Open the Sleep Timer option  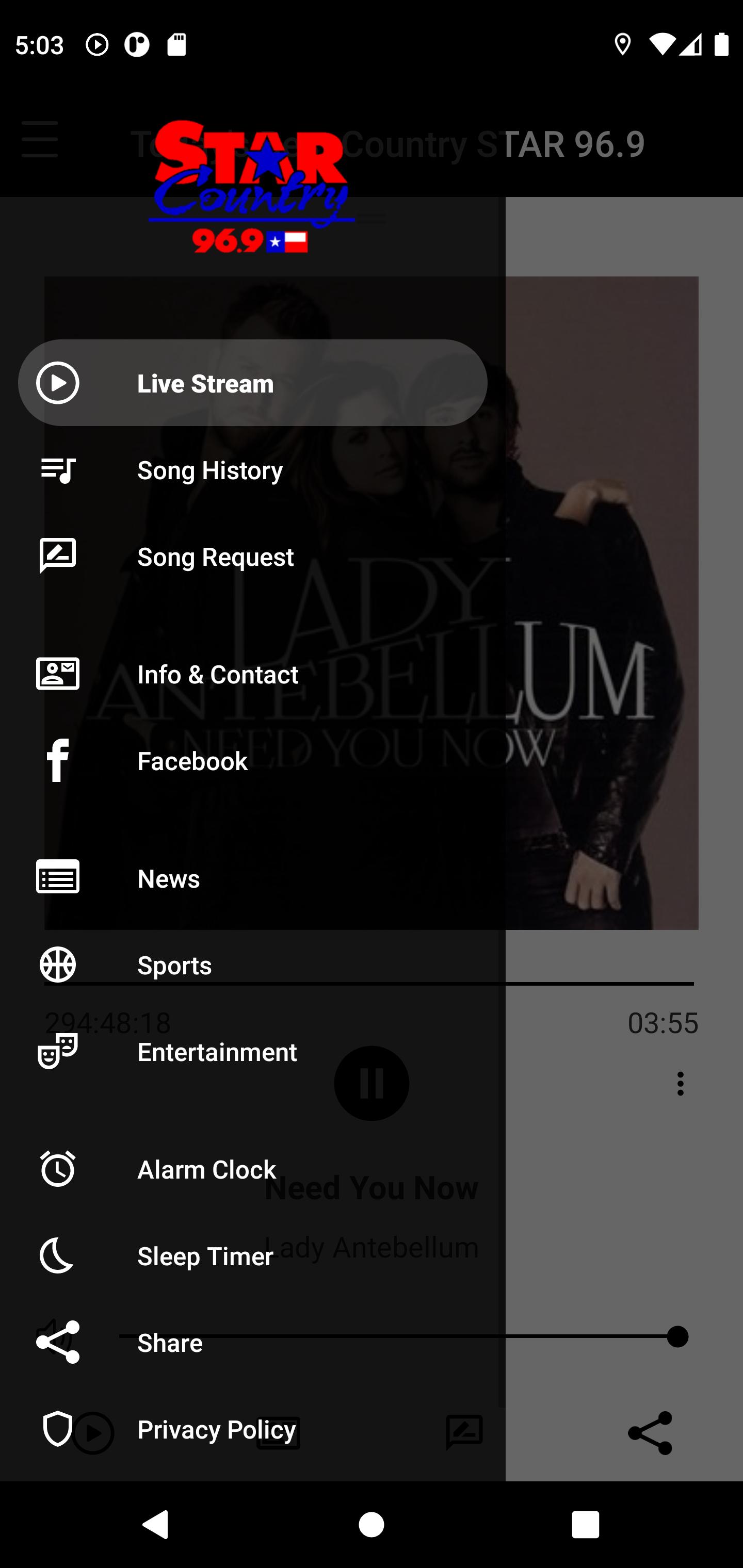[x=253, y=1256]
